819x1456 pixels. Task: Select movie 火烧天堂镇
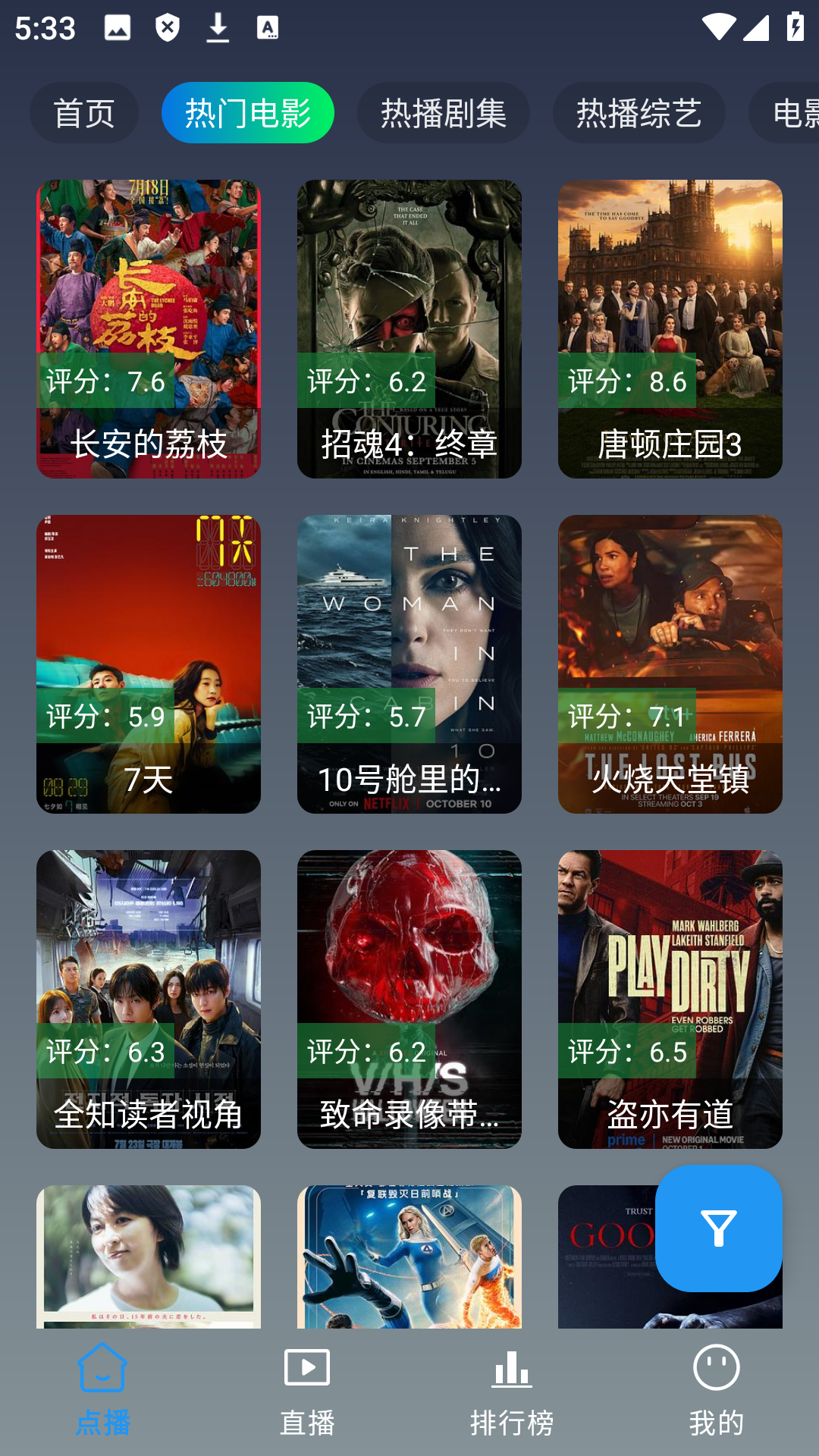pos(670,664)
